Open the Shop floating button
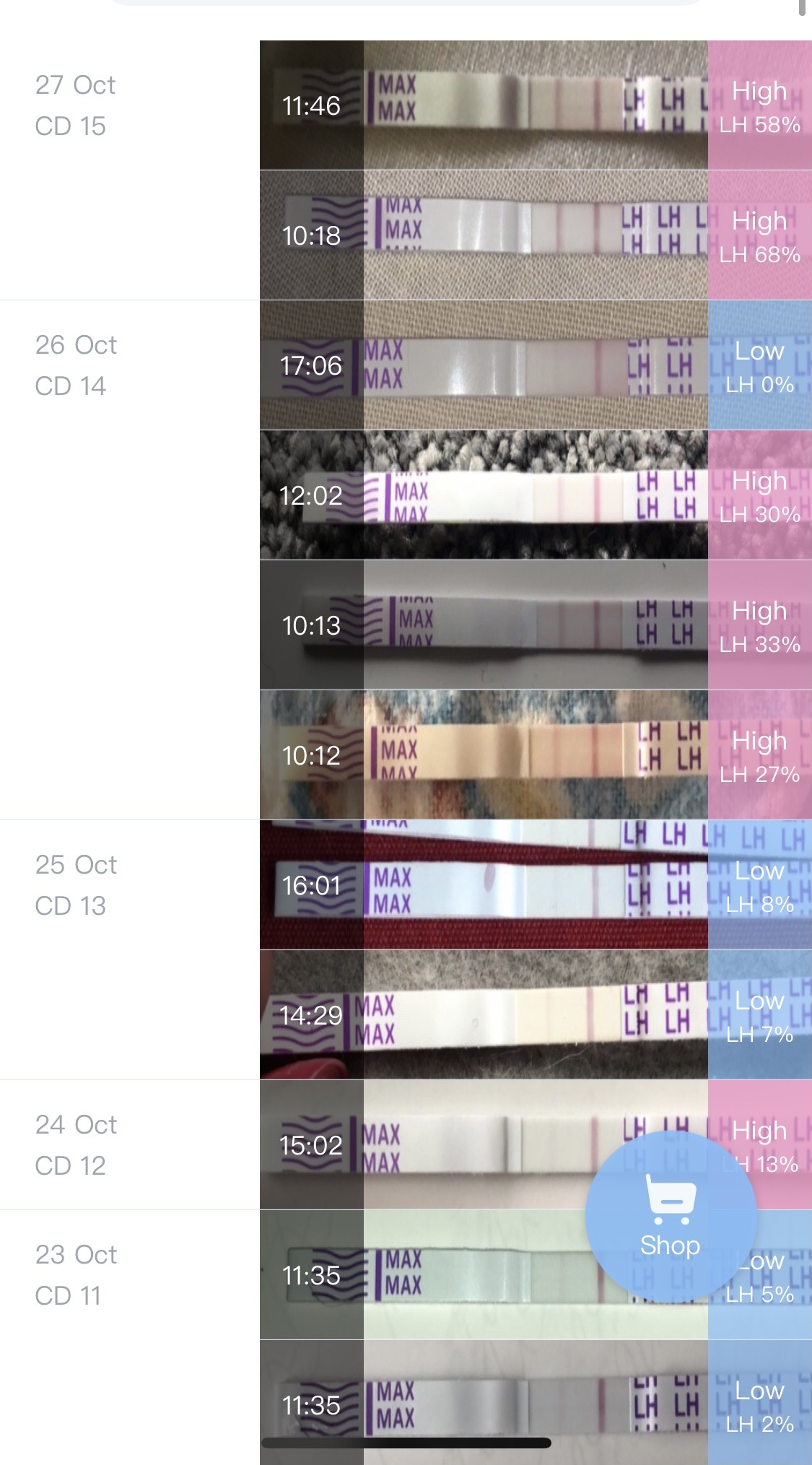 670,1217
